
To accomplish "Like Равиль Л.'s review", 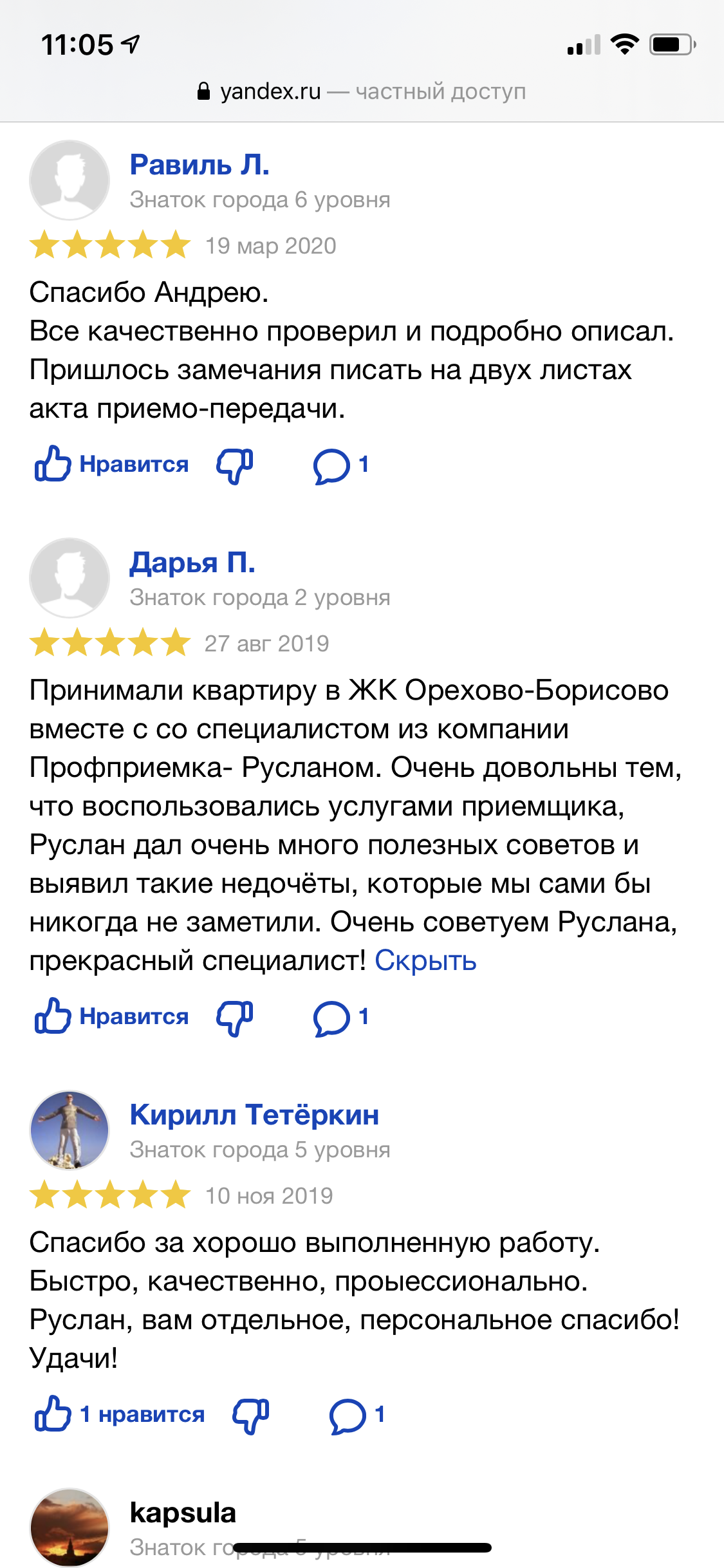I will [111, 464].
